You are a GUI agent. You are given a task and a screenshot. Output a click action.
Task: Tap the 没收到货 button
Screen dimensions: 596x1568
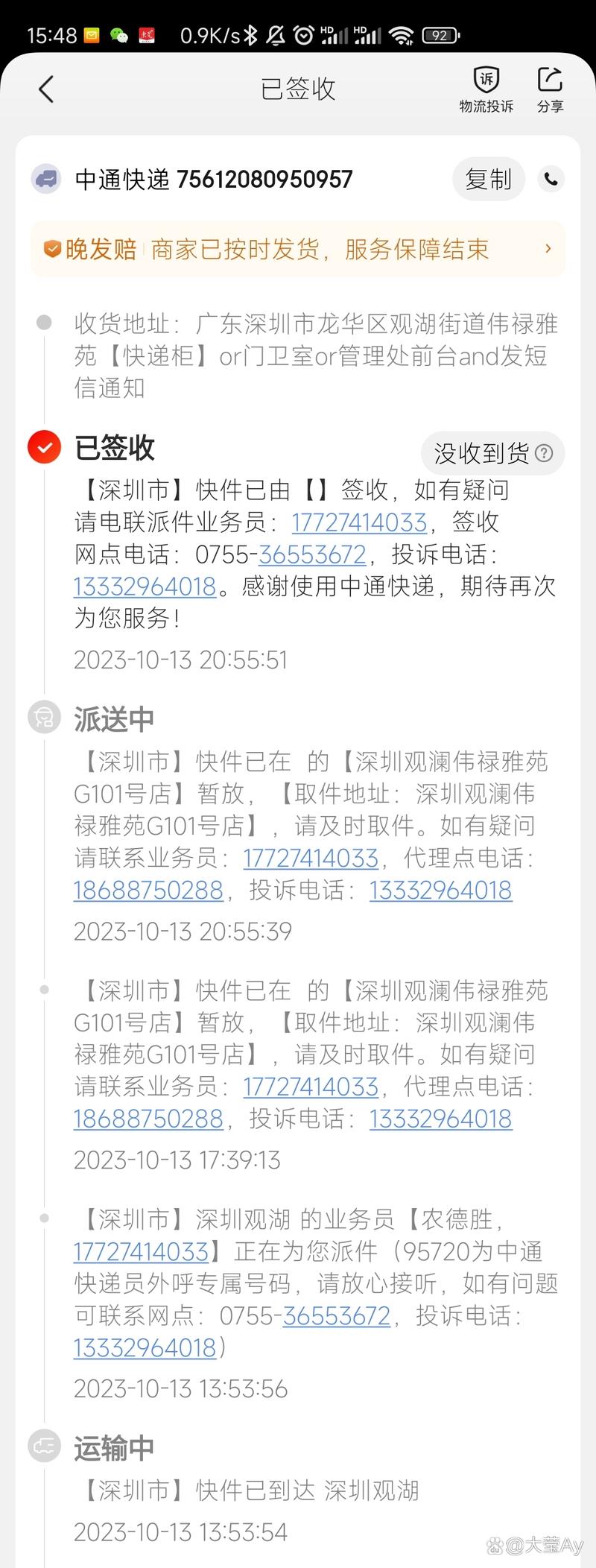coord(481,453)
